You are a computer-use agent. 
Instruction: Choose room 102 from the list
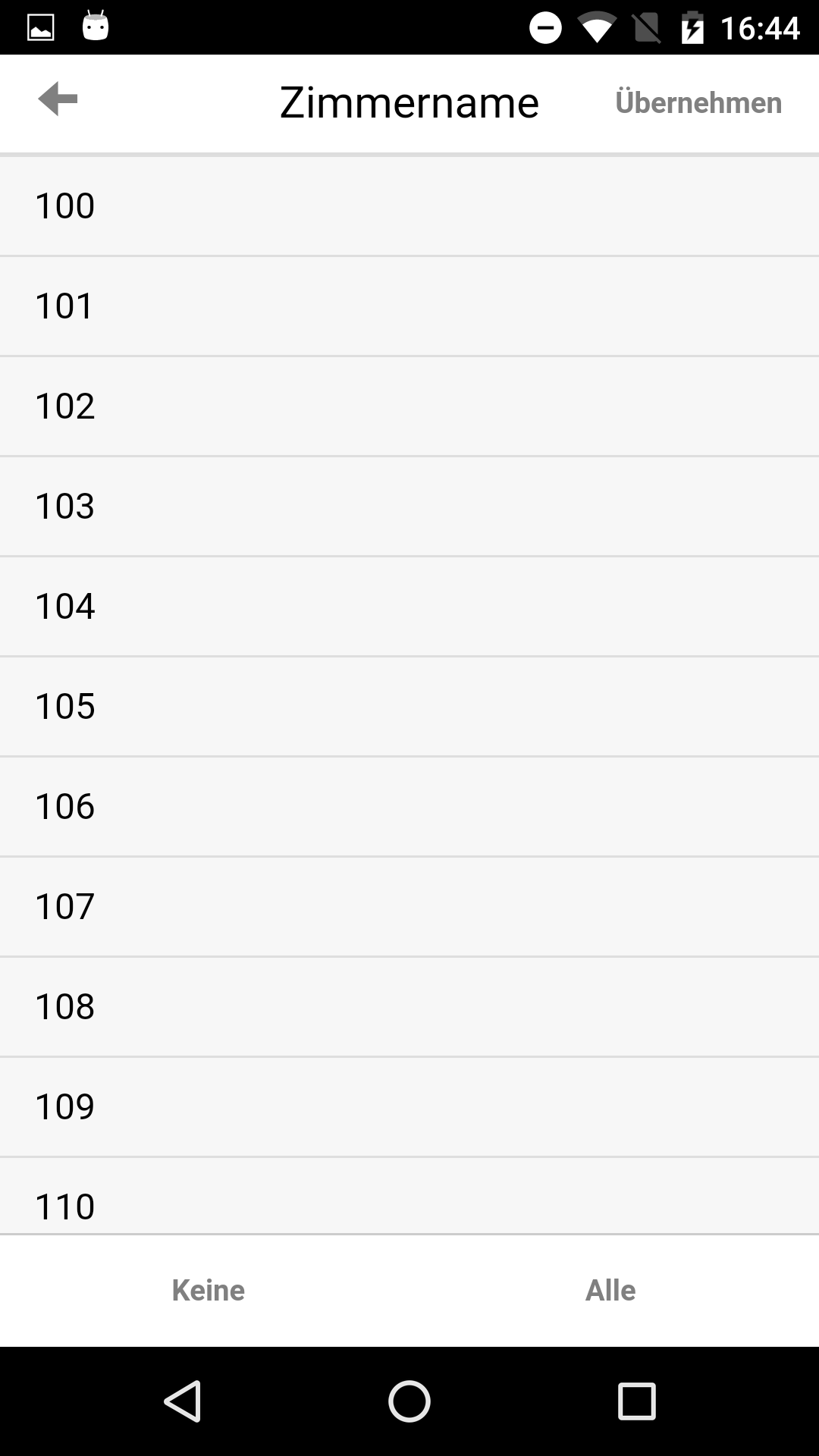point(409,406)
